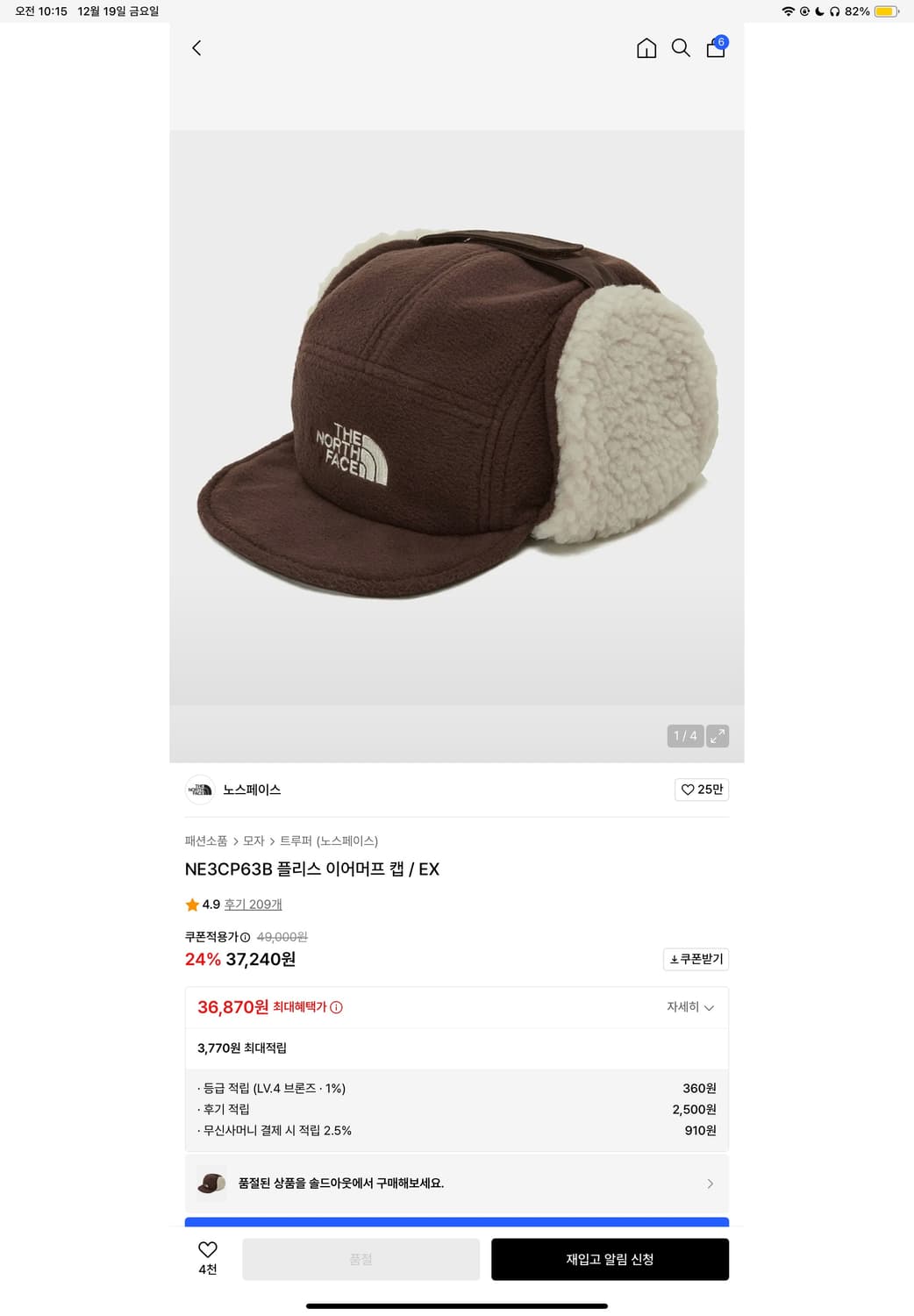Tap the fullscreen expand icon on product image
914x1316 pixels.
tap(718, 735)
